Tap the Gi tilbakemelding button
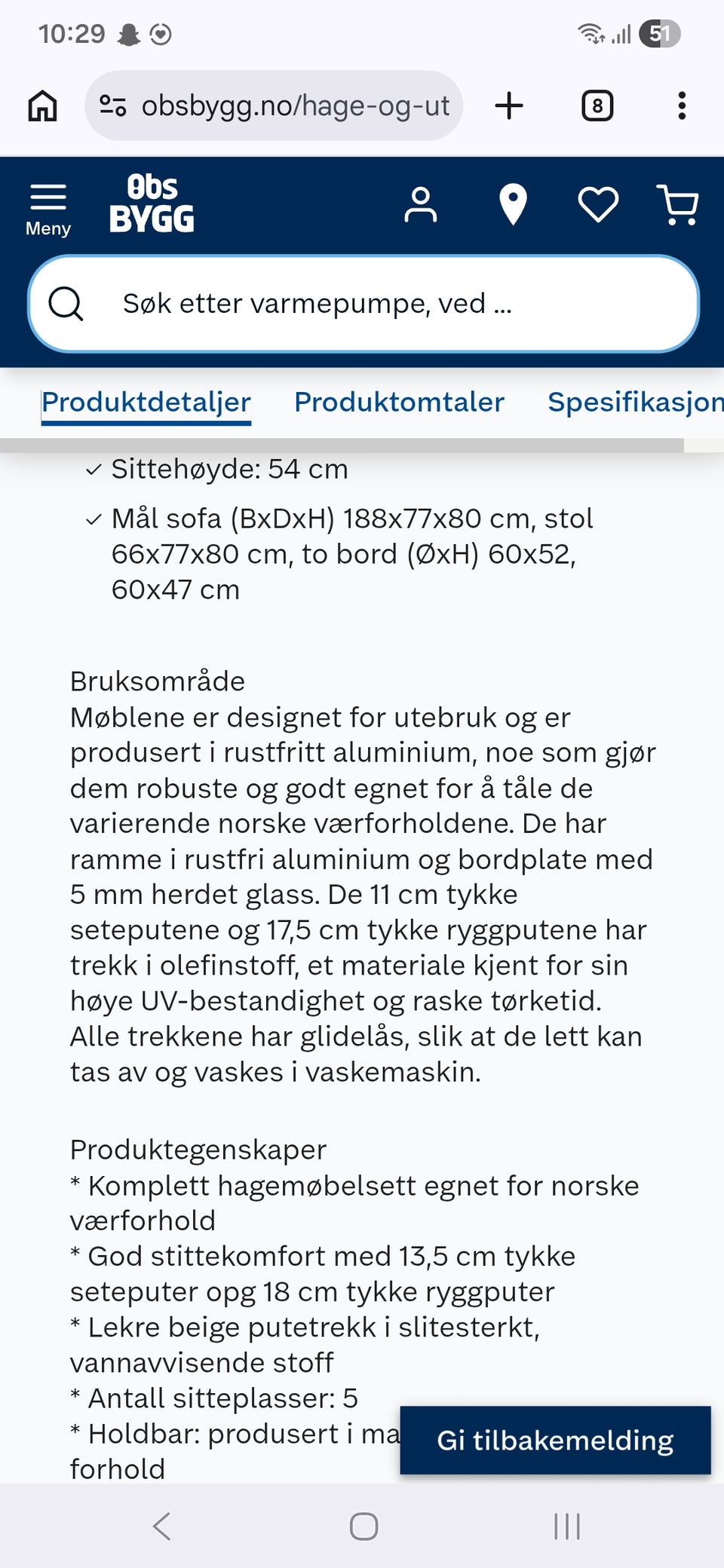The width and height of the screenshot is (724, 1568). [x=555, y=1440]
